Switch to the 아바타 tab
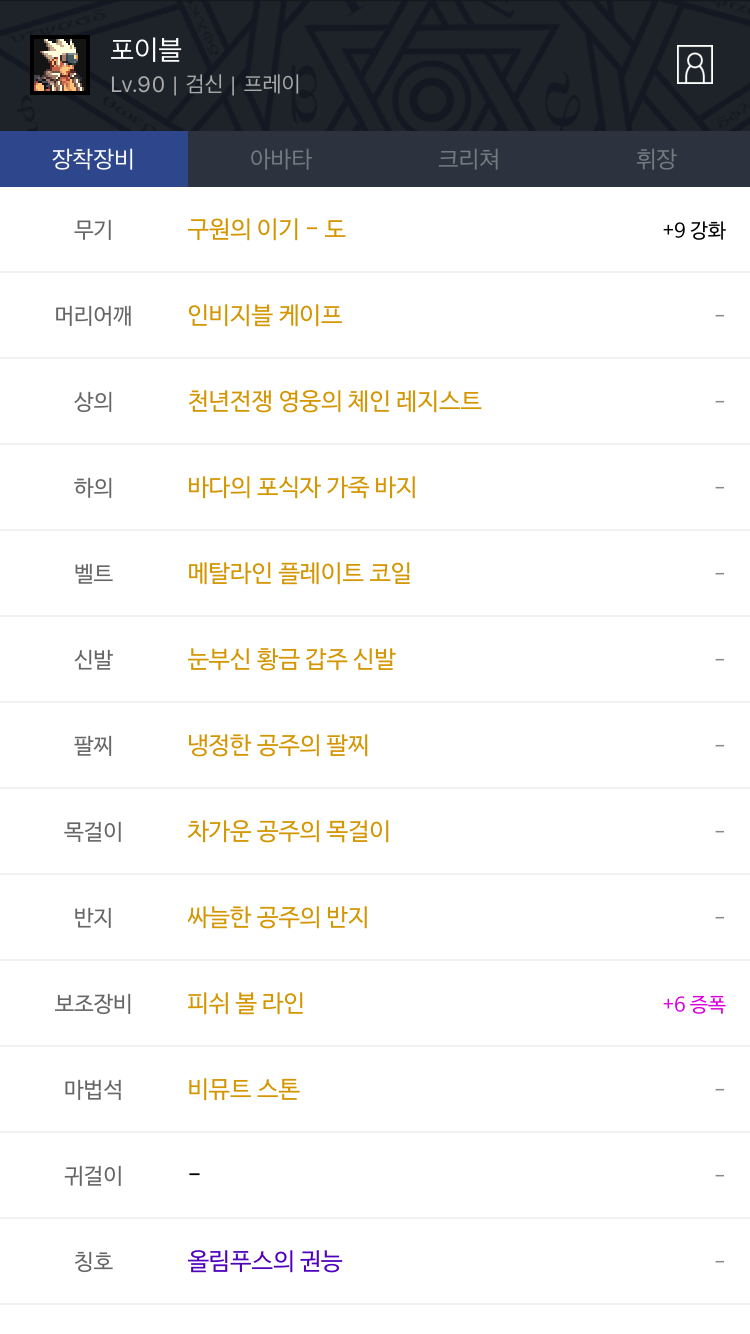Screen dimensions: 750x1334 tap(281, 159)
